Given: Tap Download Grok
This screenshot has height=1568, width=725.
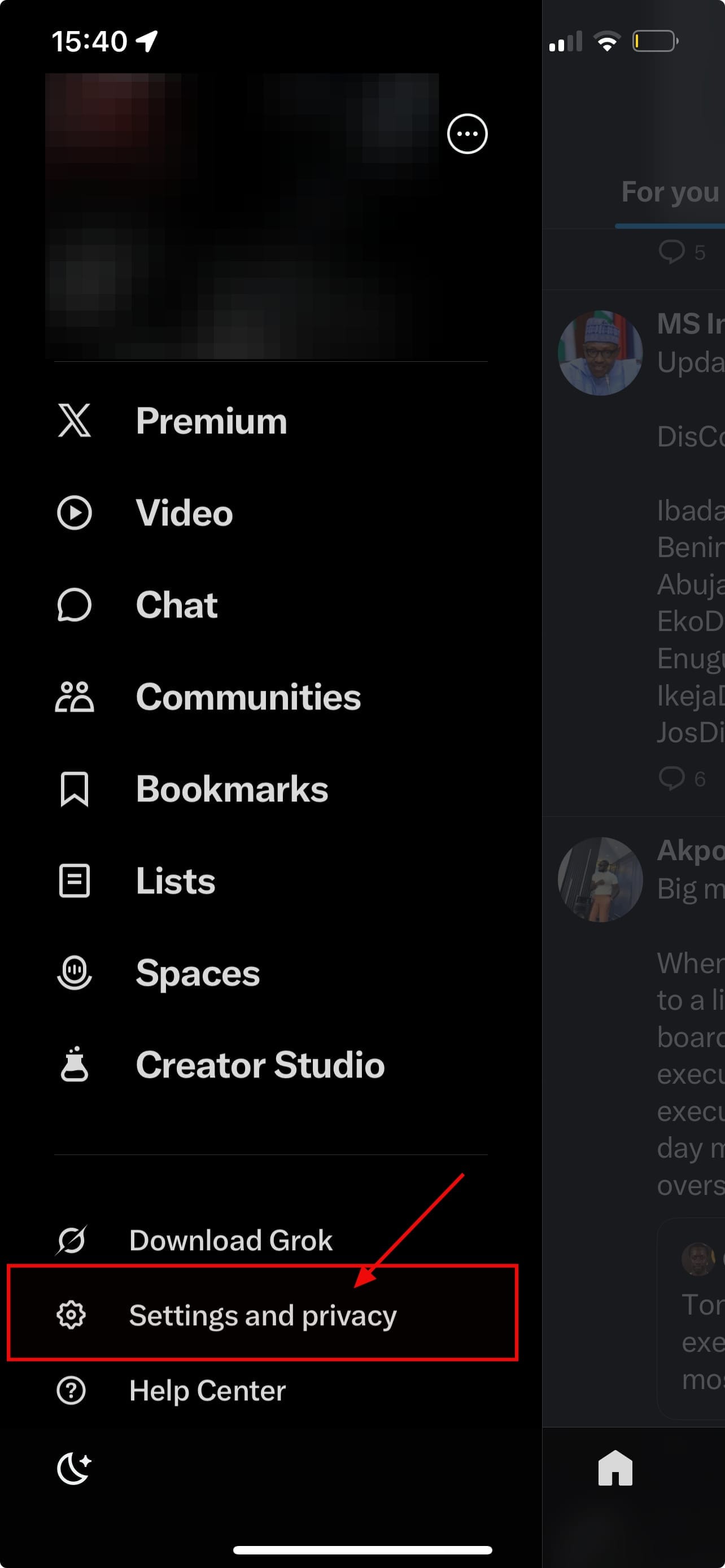Looking at the screenshot, I should click(230, 1241).
